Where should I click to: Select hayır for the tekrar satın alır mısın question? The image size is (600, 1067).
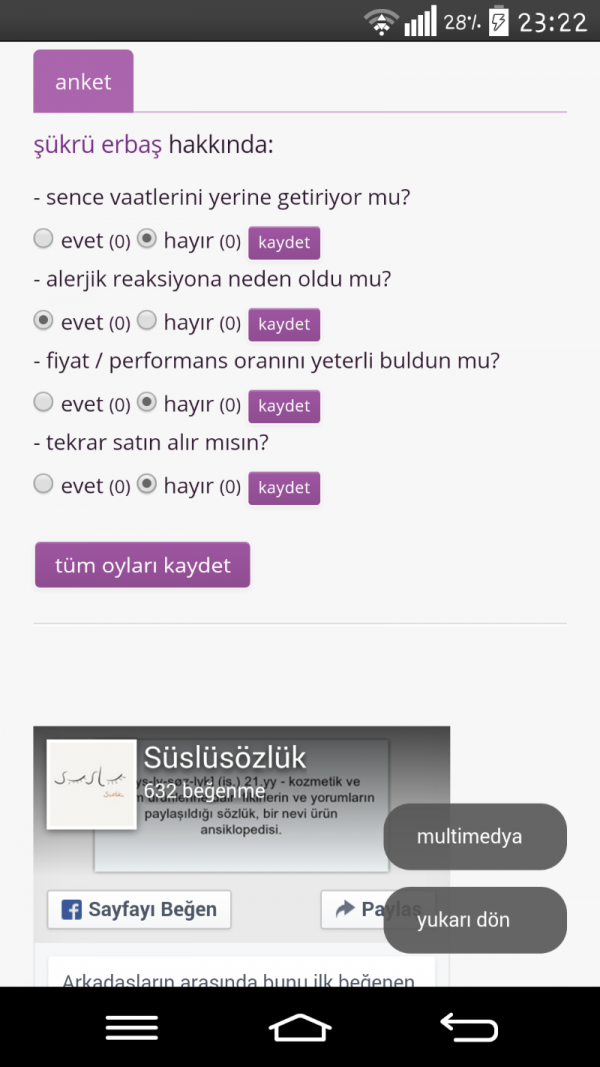[x=147, y=485]
